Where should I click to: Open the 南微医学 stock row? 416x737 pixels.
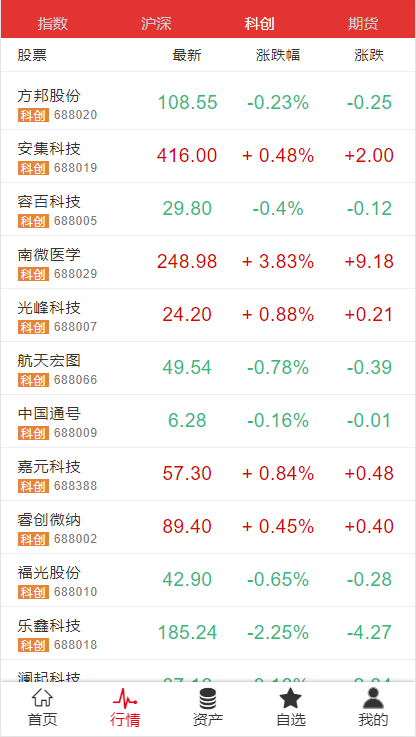click(x=208, y=262)
